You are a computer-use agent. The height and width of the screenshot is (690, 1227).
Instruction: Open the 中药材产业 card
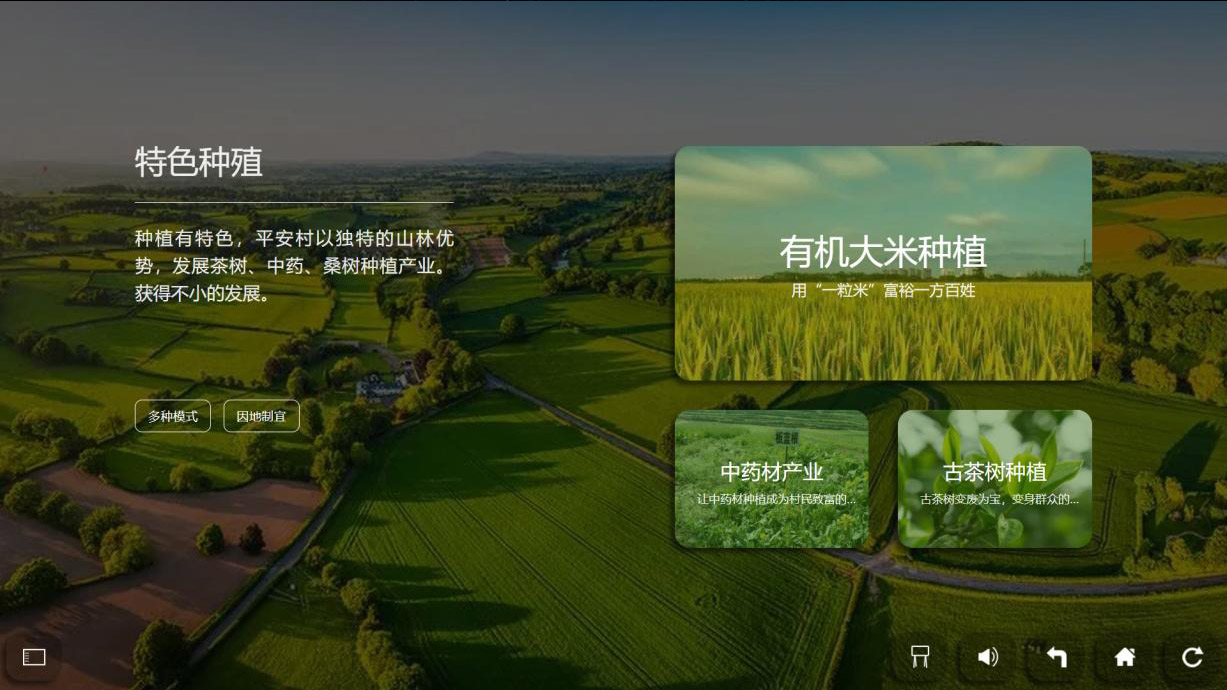[x=771, y=479]
